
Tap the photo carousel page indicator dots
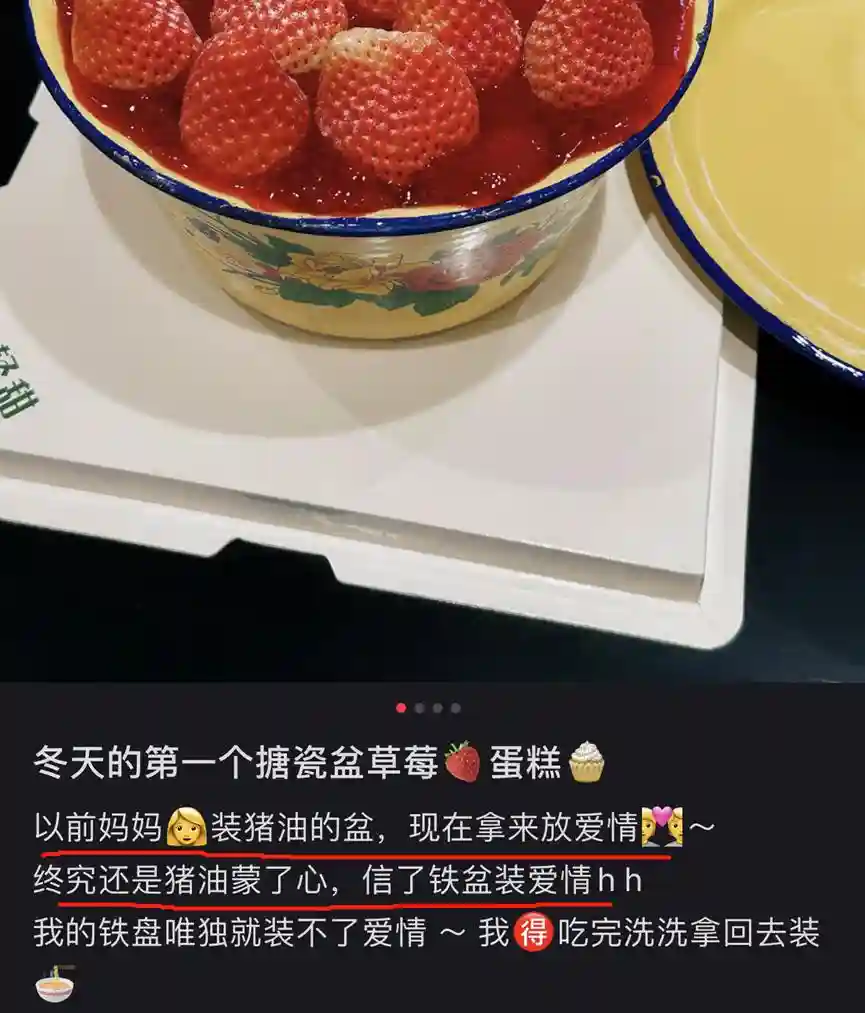[428, 708]
